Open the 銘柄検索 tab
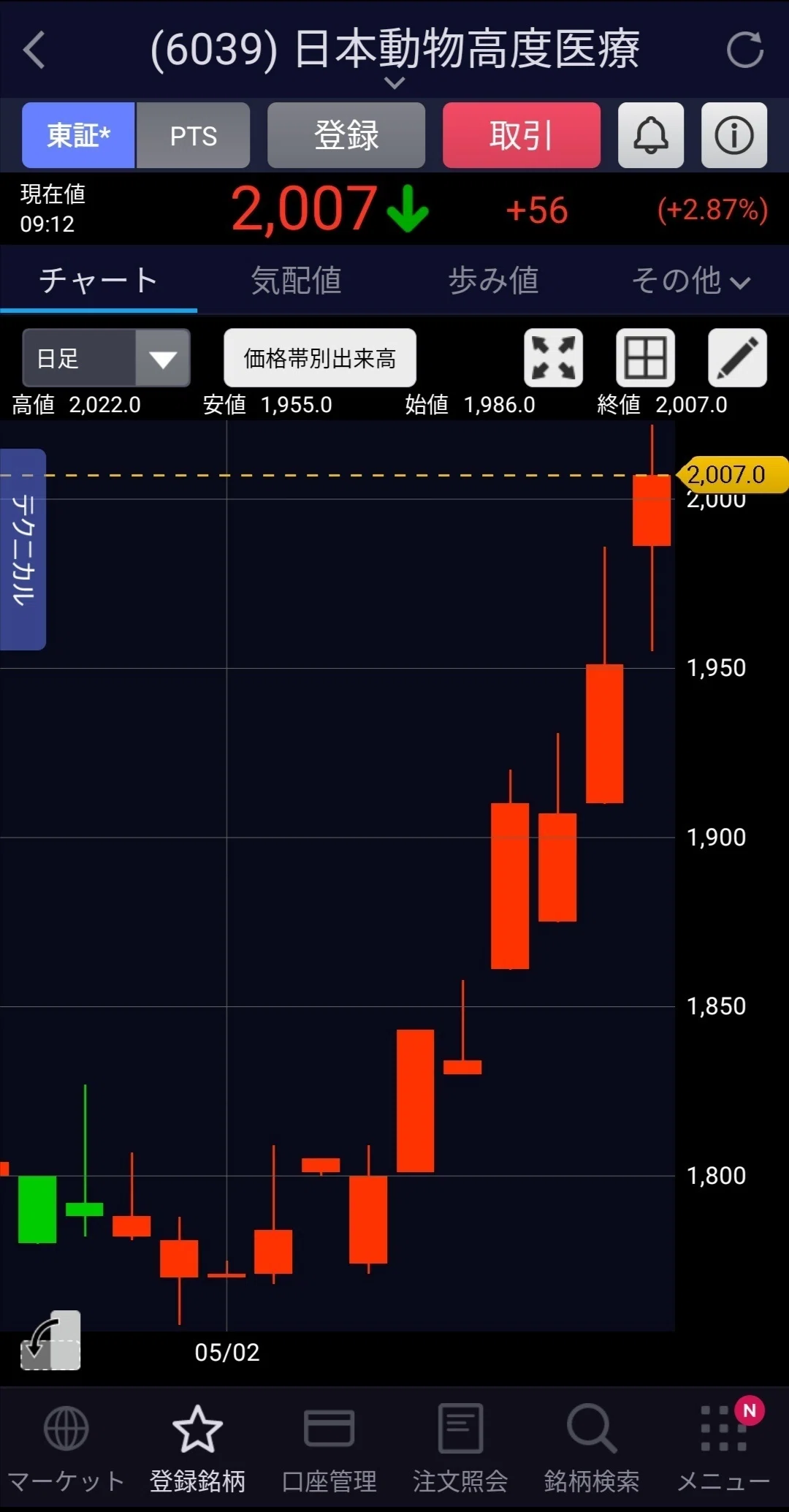Viewport: 789px width, 1512px height. coord(592,1448)
